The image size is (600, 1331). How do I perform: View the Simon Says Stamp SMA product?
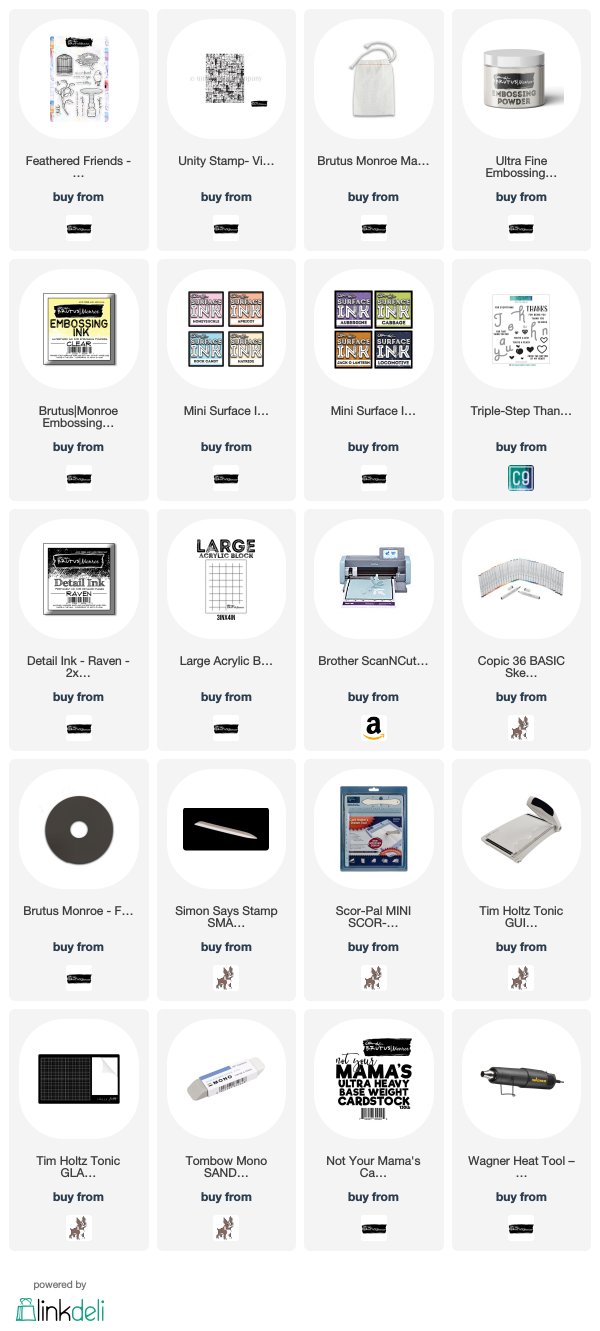coord(226,880)
